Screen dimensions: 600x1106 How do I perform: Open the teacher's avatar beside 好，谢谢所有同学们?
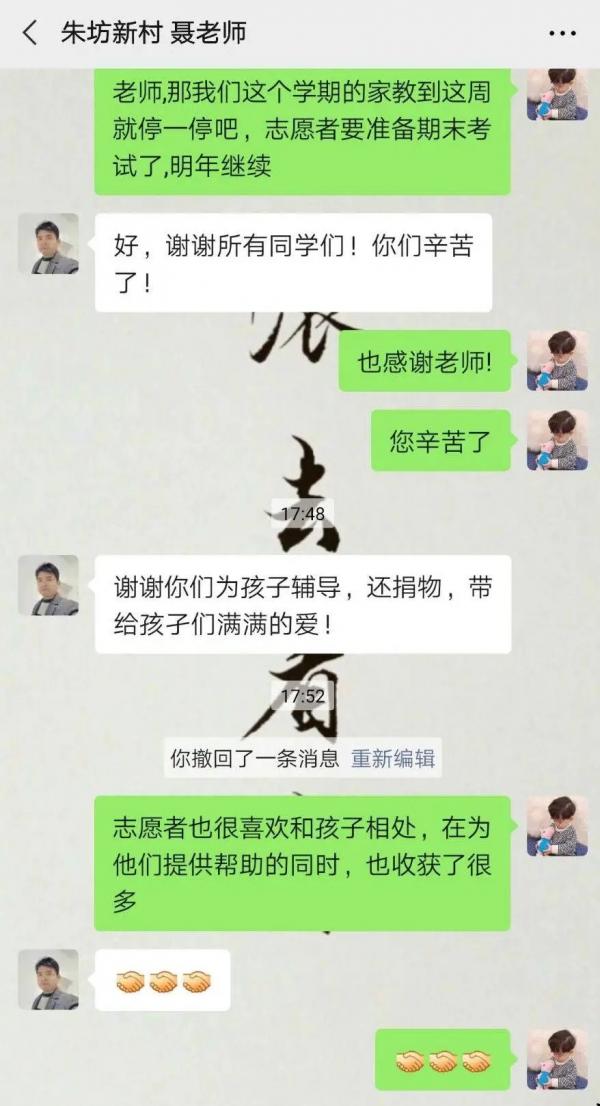coord(48,244)
